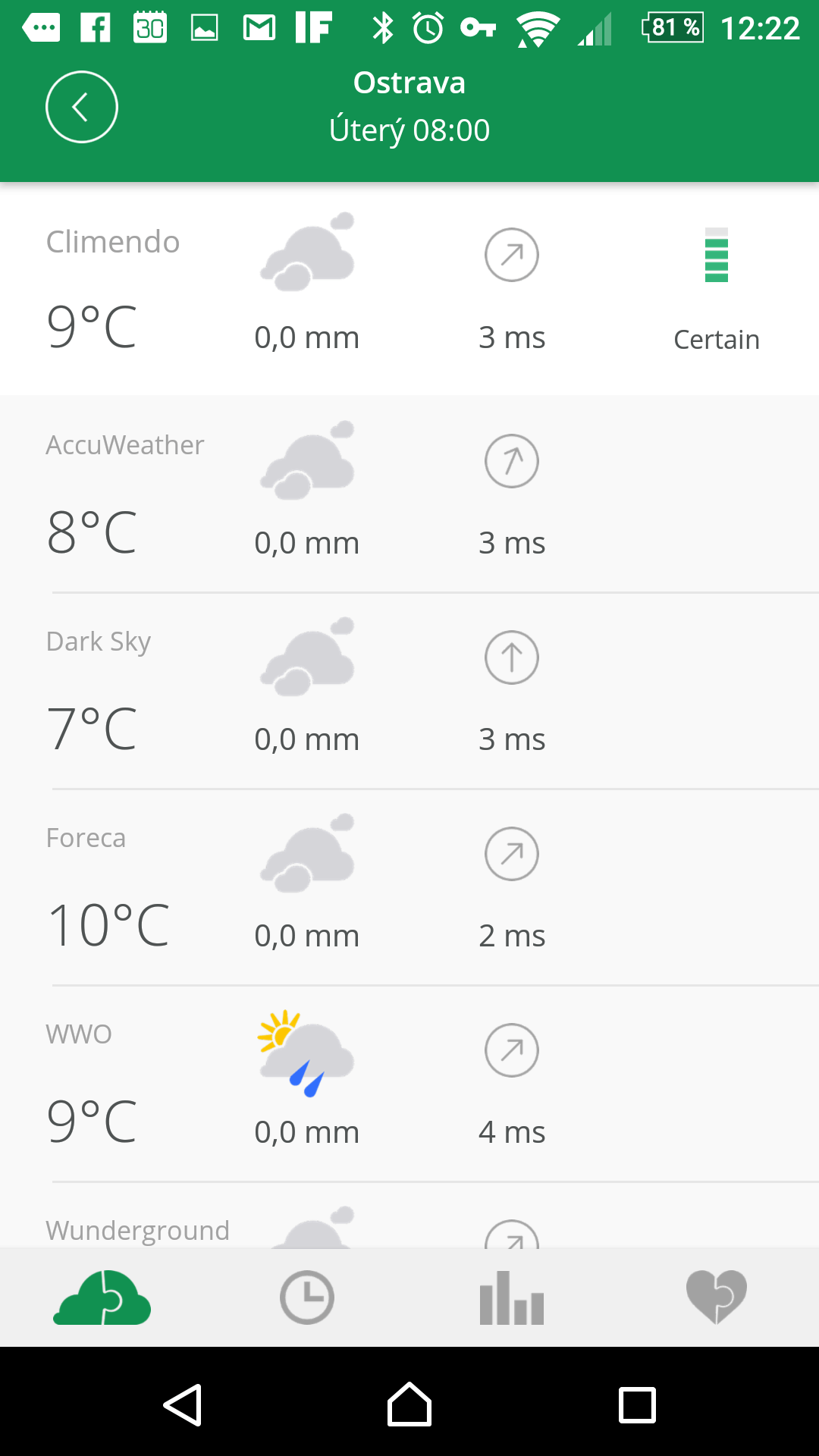Open the Climendo forecast row

coord(409,289)
